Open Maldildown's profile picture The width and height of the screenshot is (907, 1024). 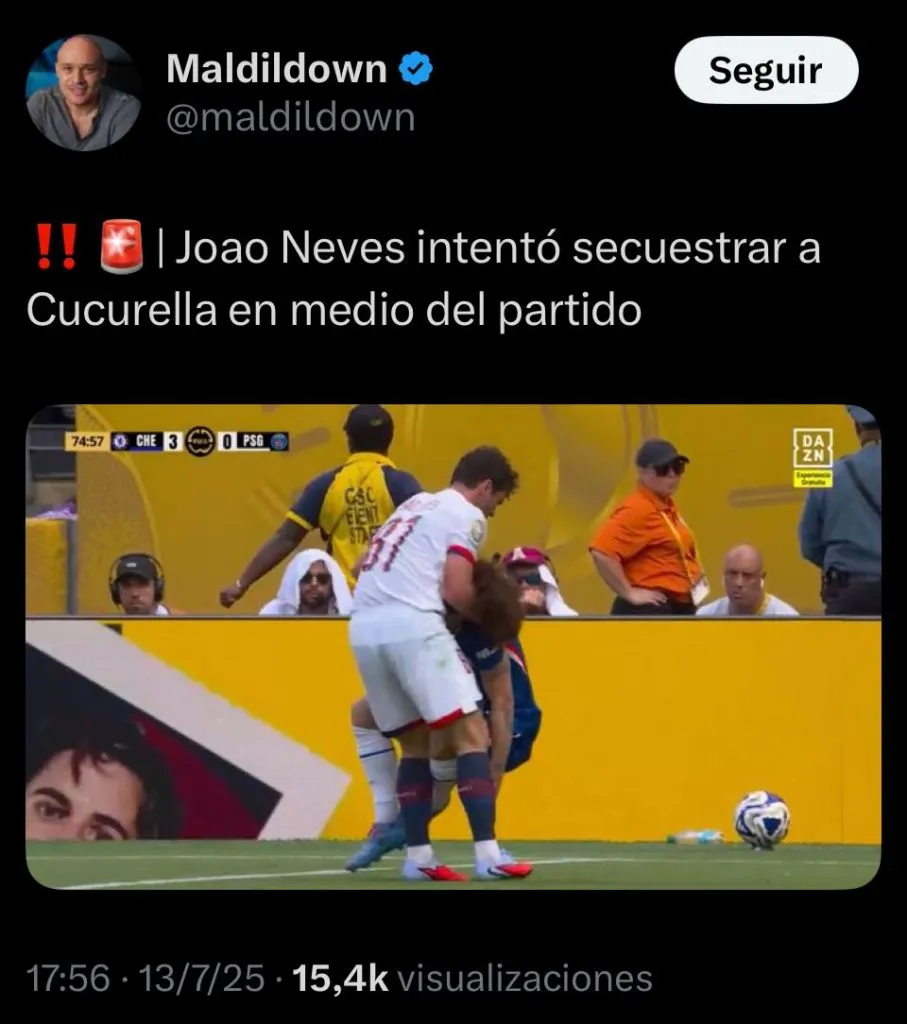click(x=84, y=93)
